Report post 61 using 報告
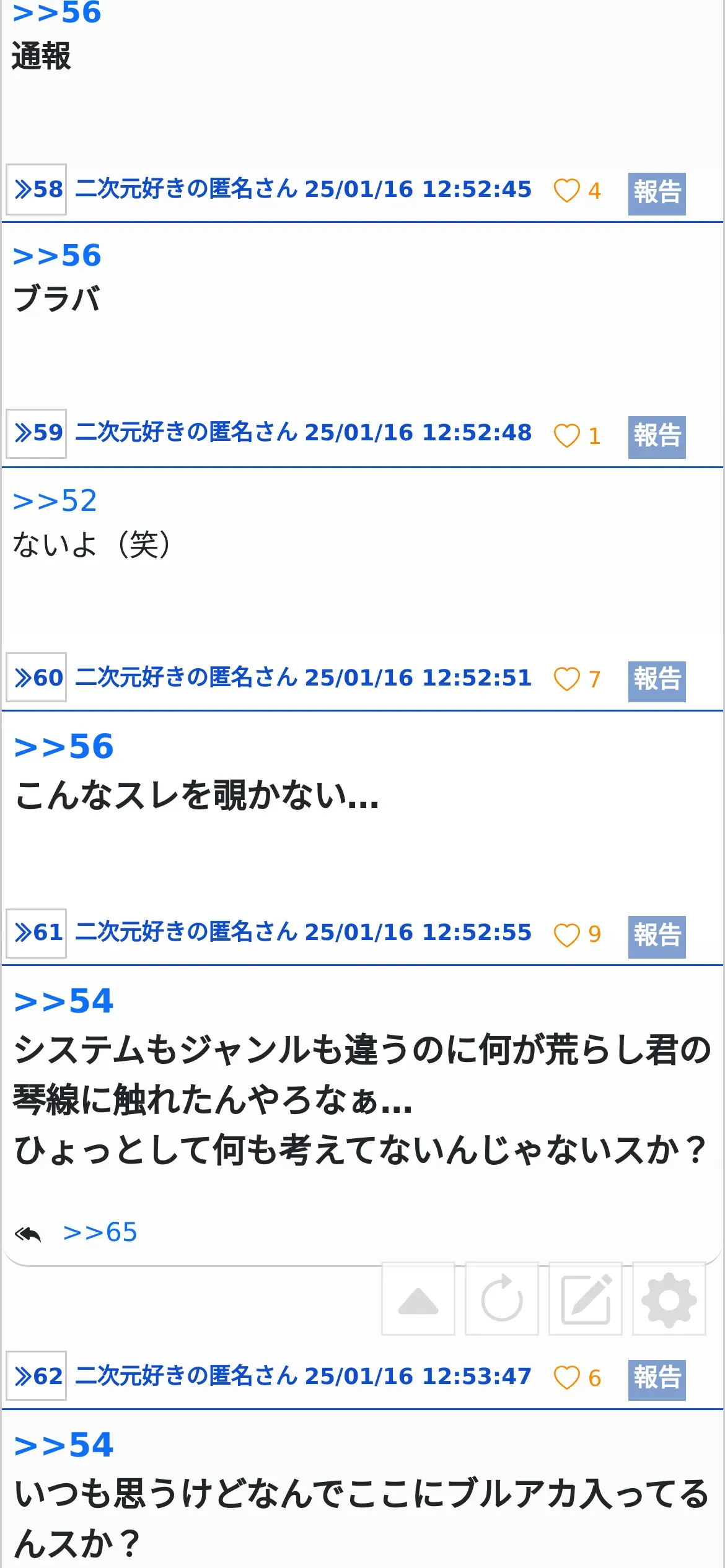The image size is (725, 1568). 657,937
